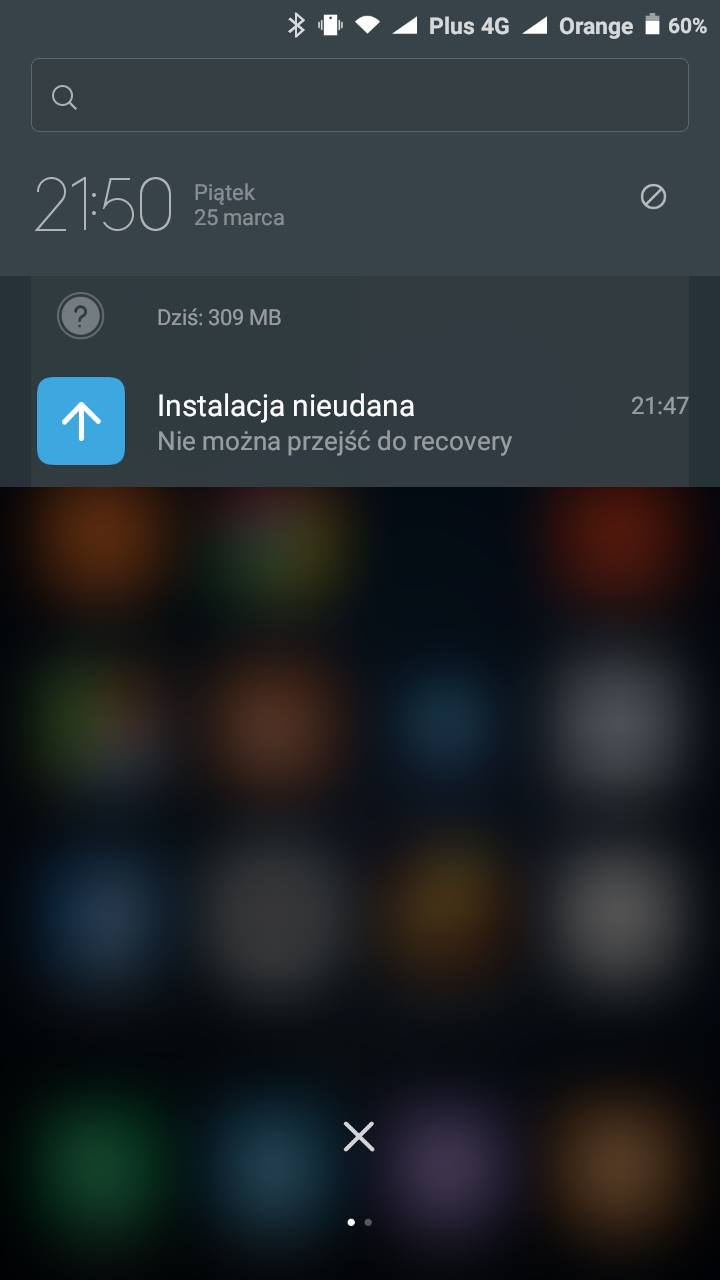Open the "Instalacja nieudana" notification
Image resolution: width=720 pixels, height=1280 pixels.
[x=360, y=422]
